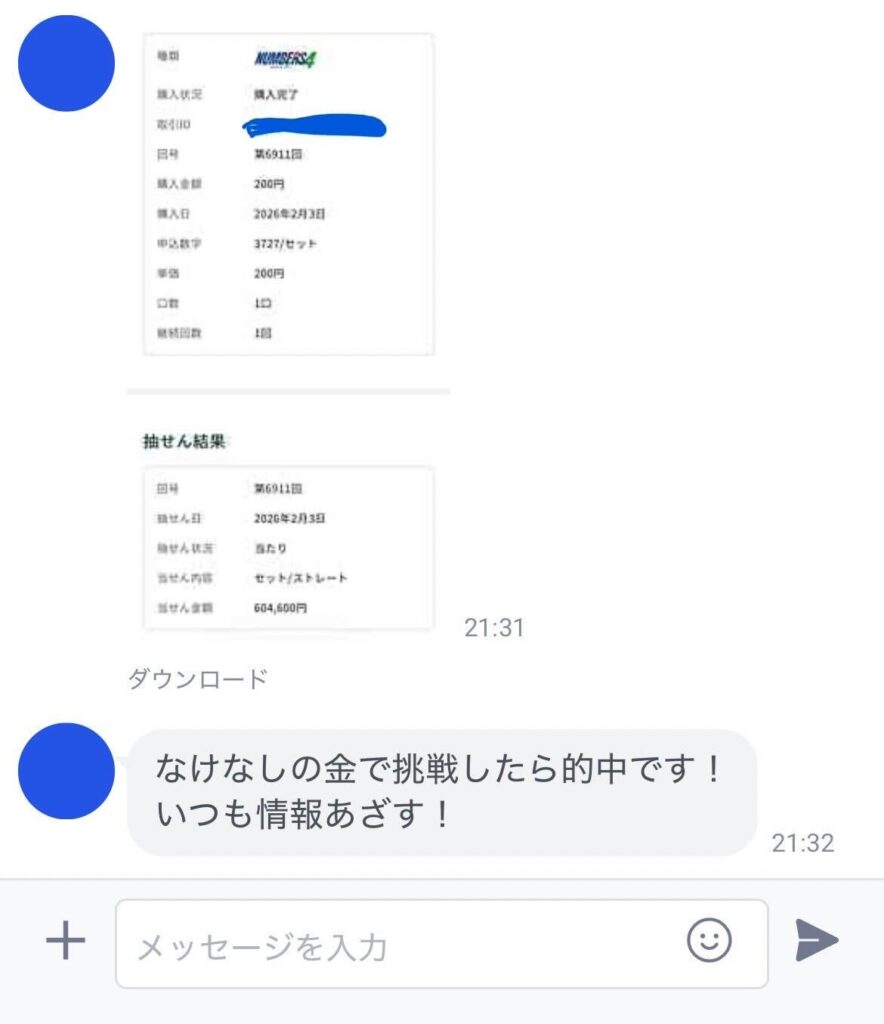The height and width of the screenshot is (1024, 884).
Task: Tap ダウンロード to save the image
Action: (198, 679)
